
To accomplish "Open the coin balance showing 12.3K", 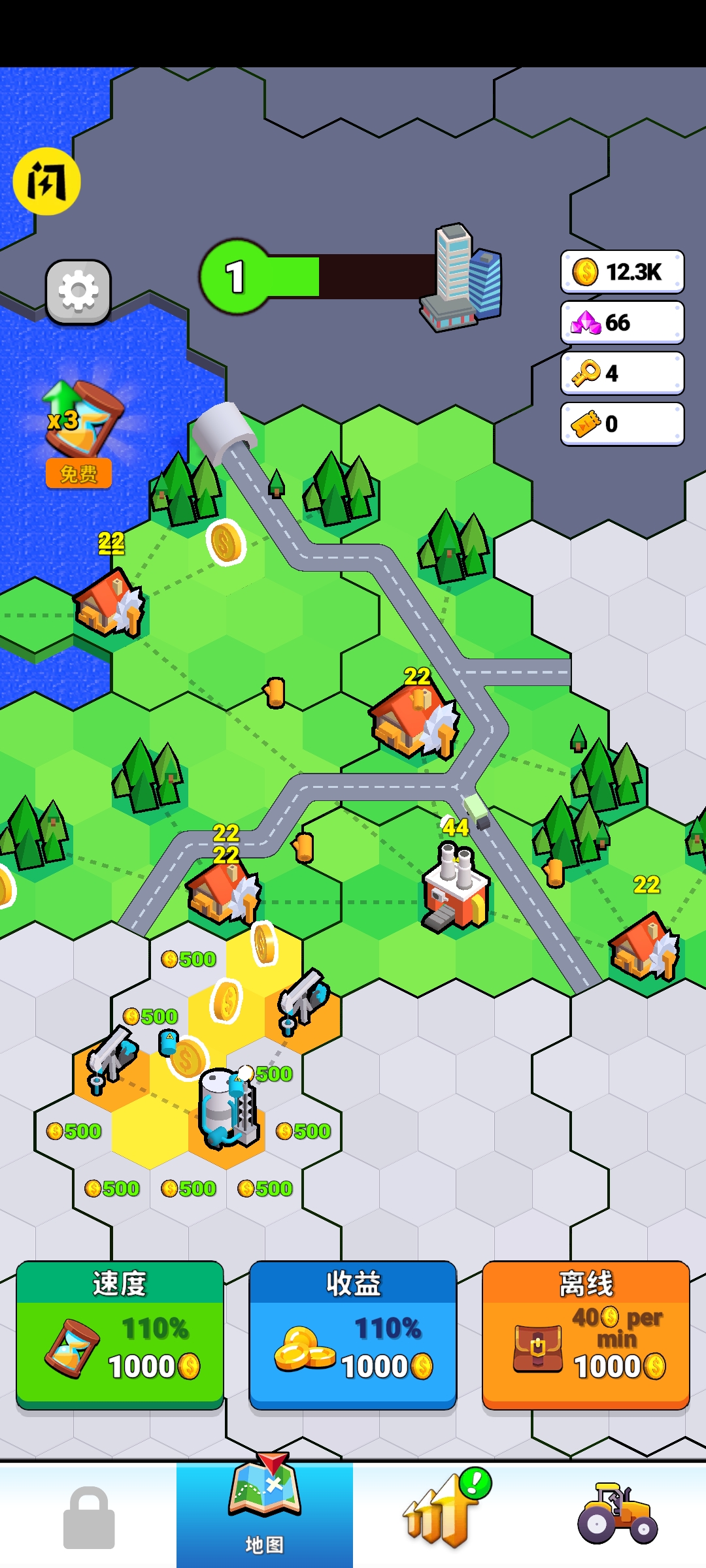I will 622,272.
